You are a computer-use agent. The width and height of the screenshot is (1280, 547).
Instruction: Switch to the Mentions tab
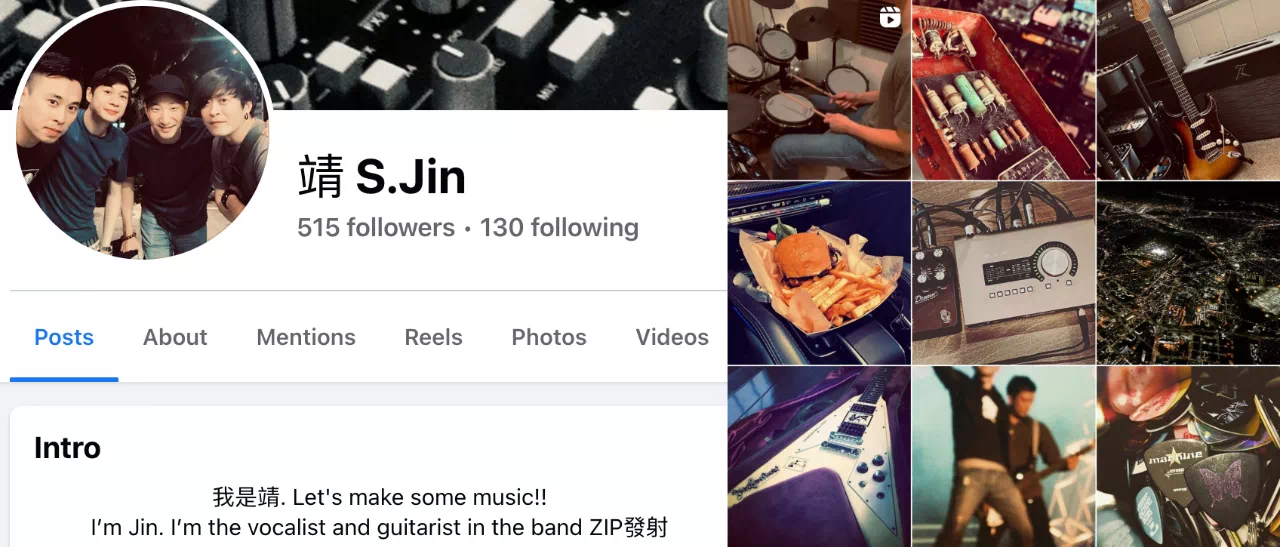pyautogui.click(x=306, y=338)
